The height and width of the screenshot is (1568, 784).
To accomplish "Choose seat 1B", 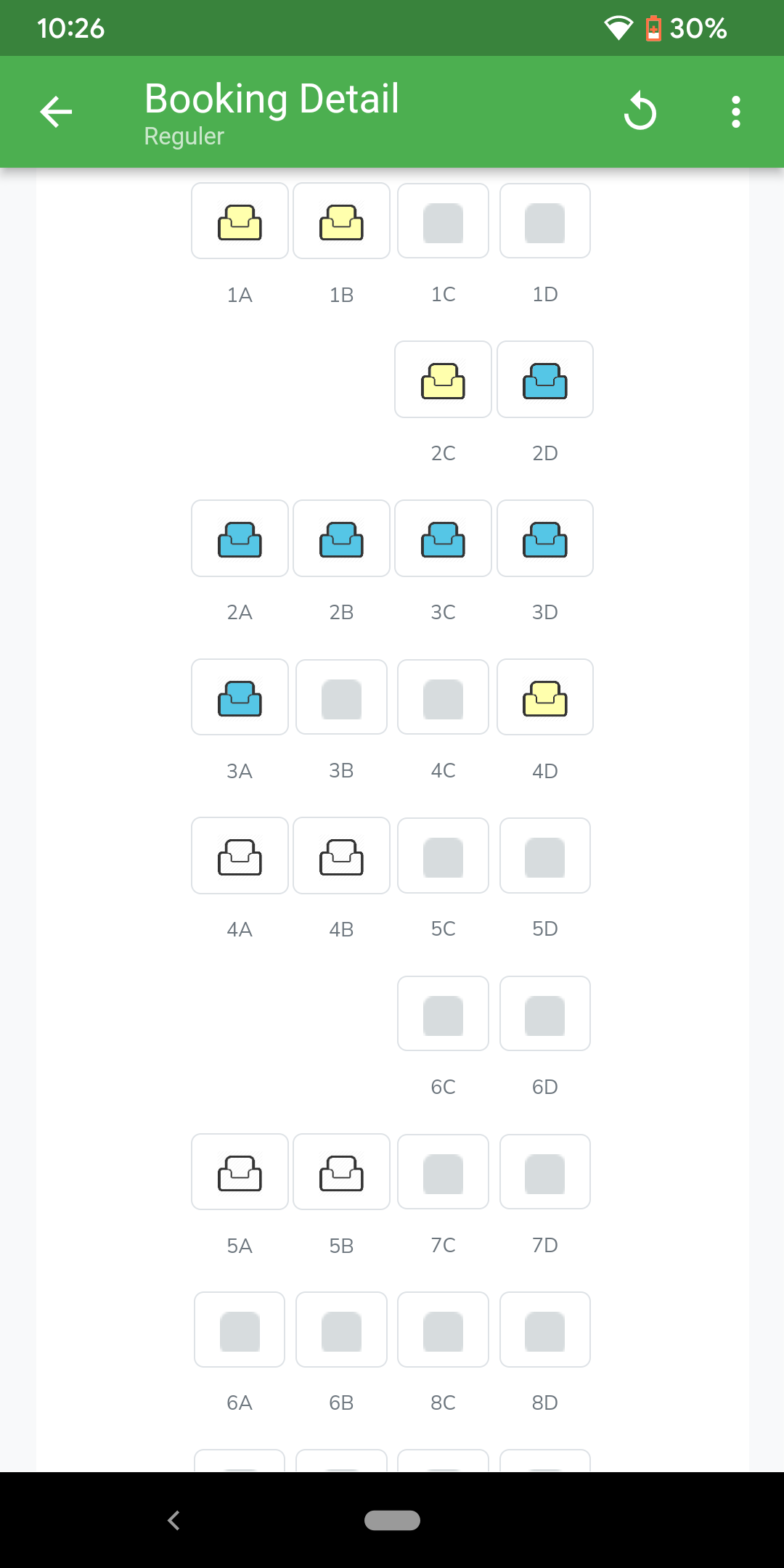I will tap(341, 221).
